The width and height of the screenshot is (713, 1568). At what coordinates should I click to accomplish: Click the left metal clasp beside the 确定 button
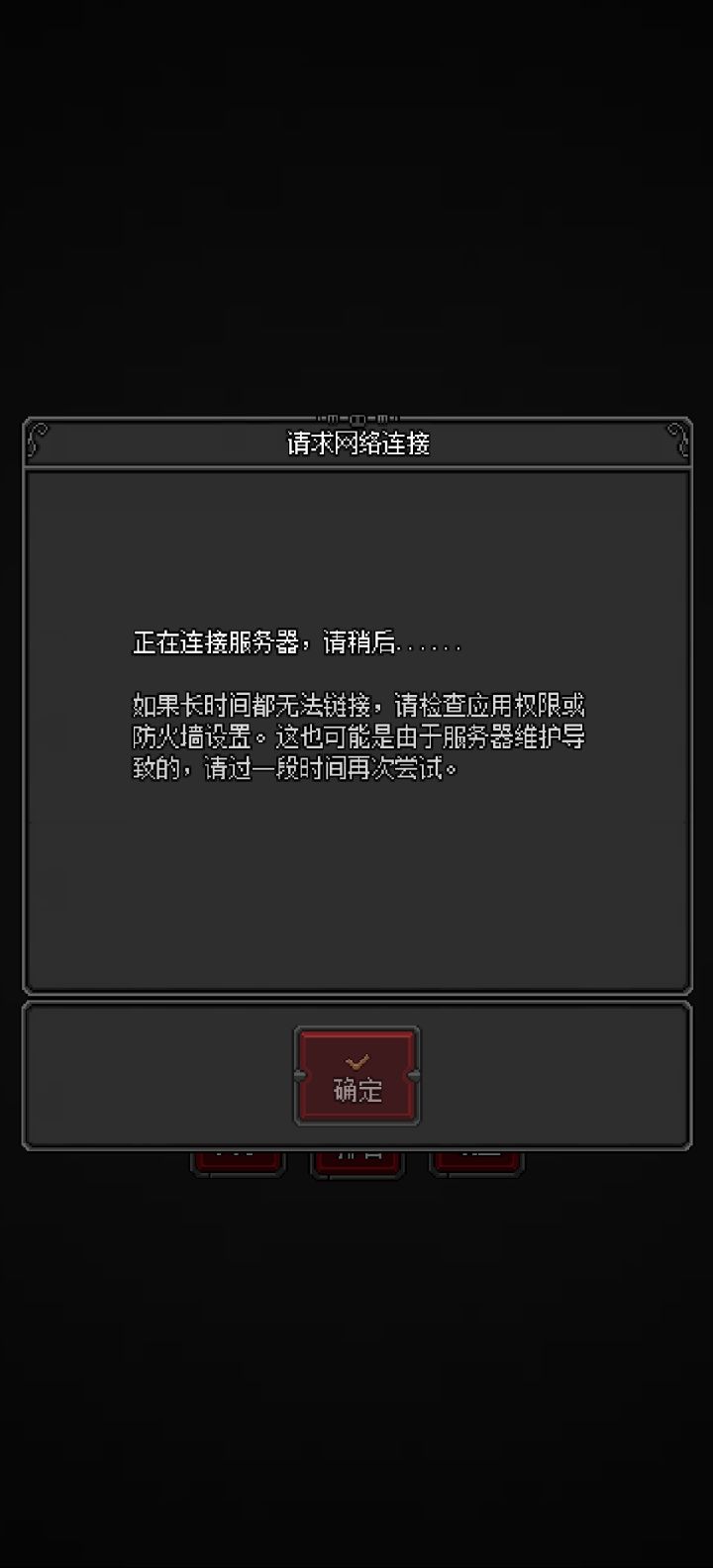300,1074
